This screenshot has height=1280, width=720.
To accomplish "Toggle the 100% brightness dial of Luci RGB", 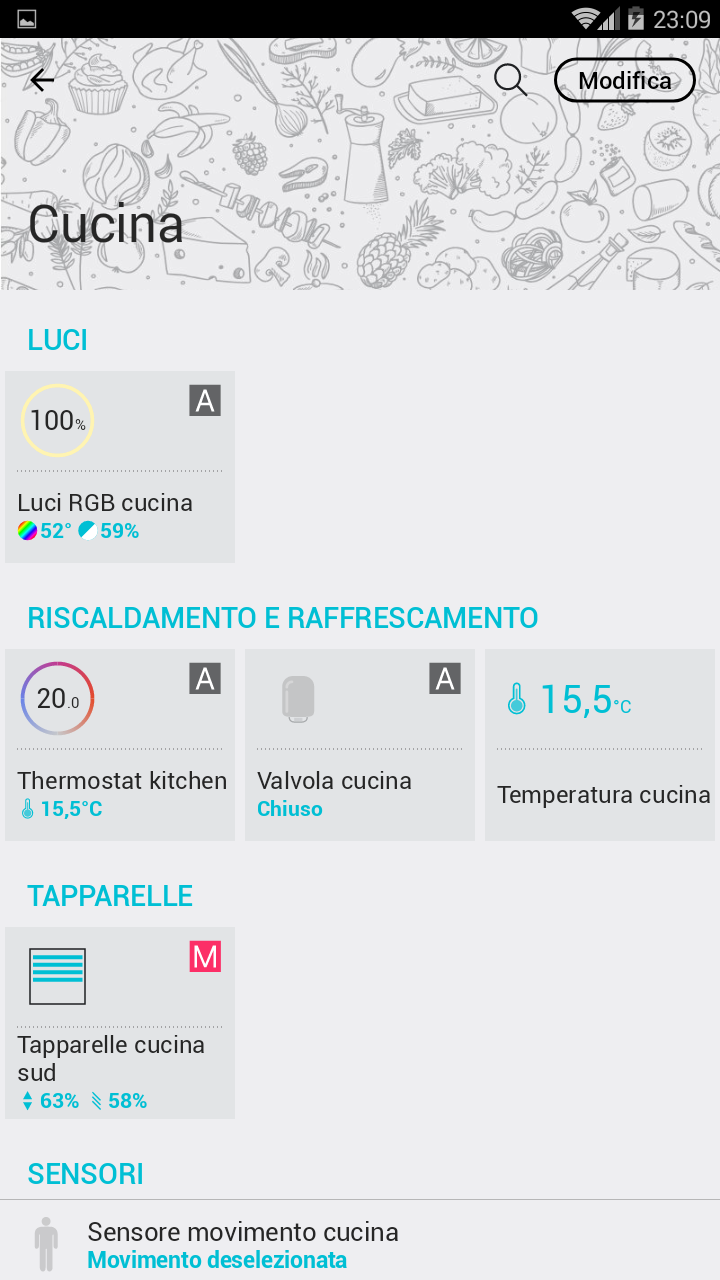I will click(57, 421).
